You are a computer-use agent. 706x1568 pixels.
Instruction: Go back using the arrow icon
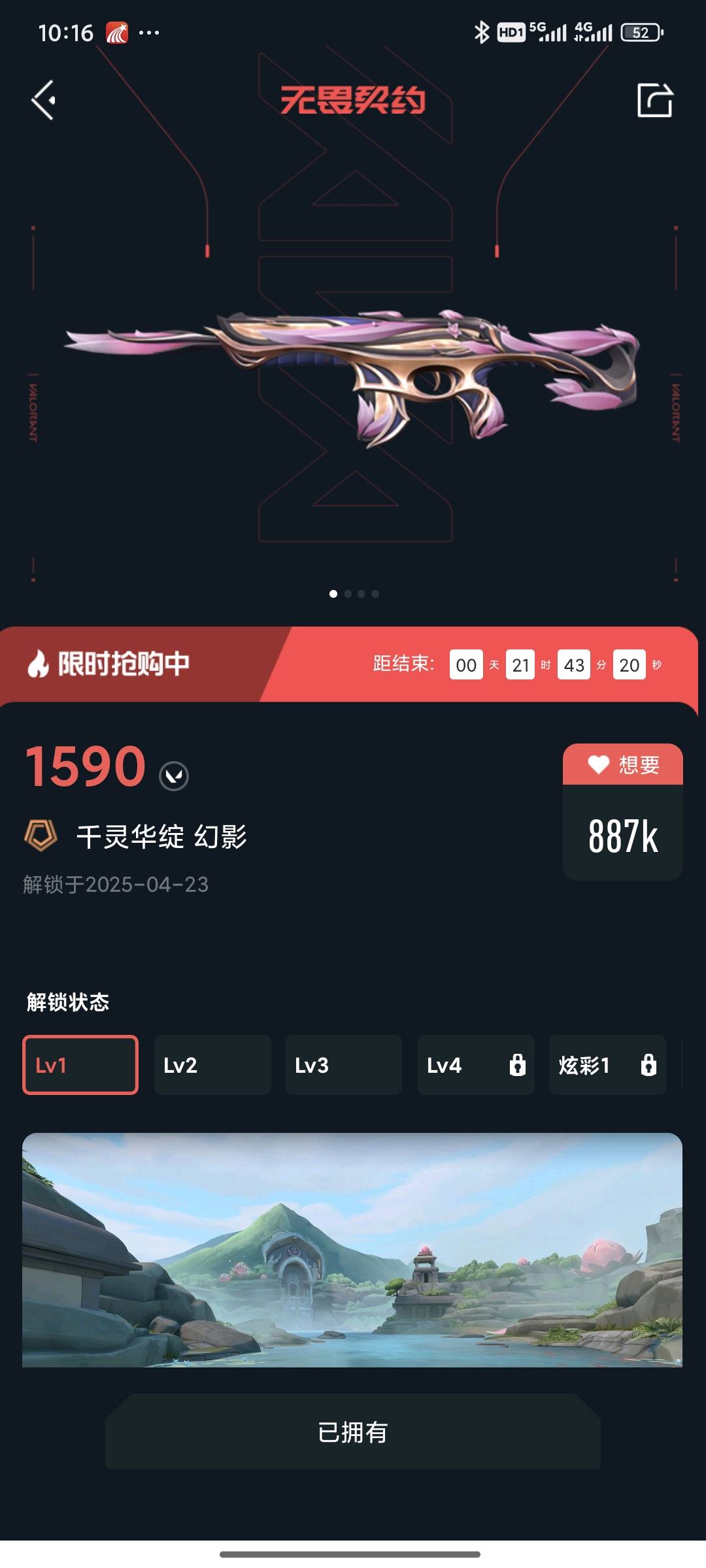tap(44, 100)
